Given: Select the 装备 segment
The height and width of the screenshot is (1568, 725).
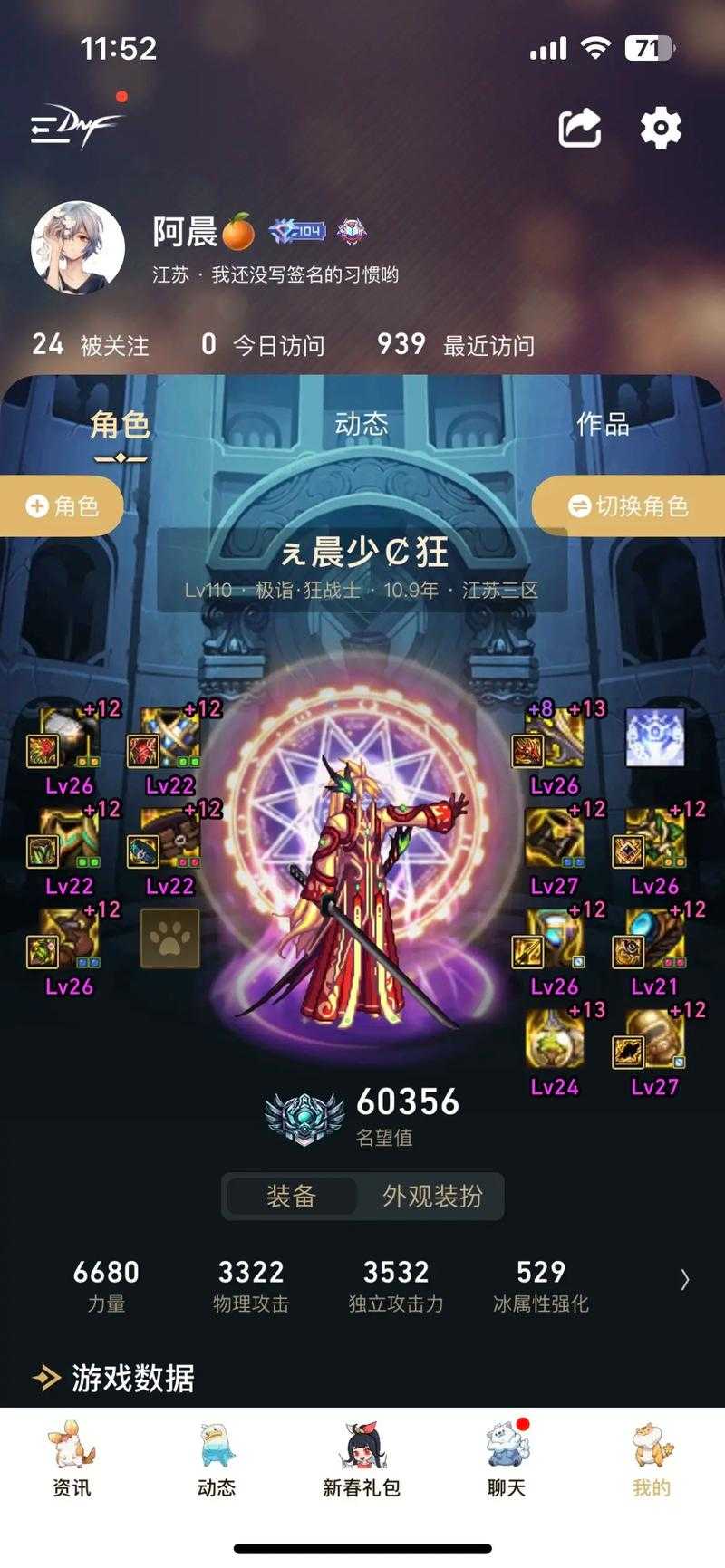Looking at the screenshot, I should (292, 1196).
